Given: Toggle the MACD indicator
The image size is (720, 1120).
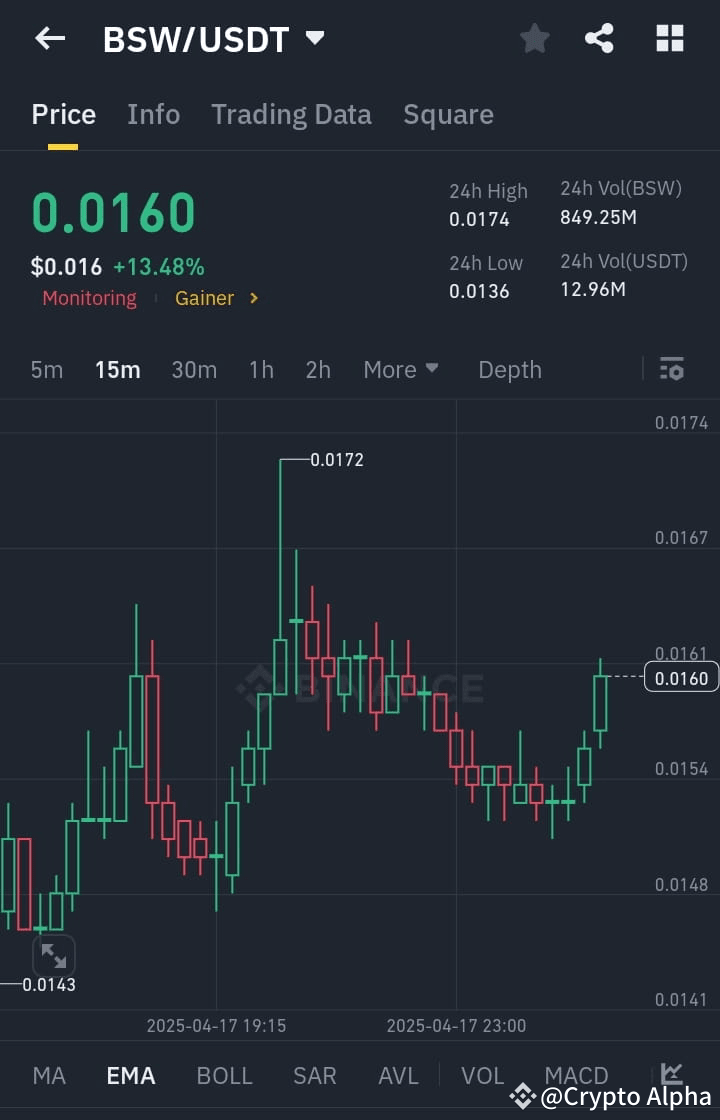Looking at the screenshot, I should [576, 1075].
